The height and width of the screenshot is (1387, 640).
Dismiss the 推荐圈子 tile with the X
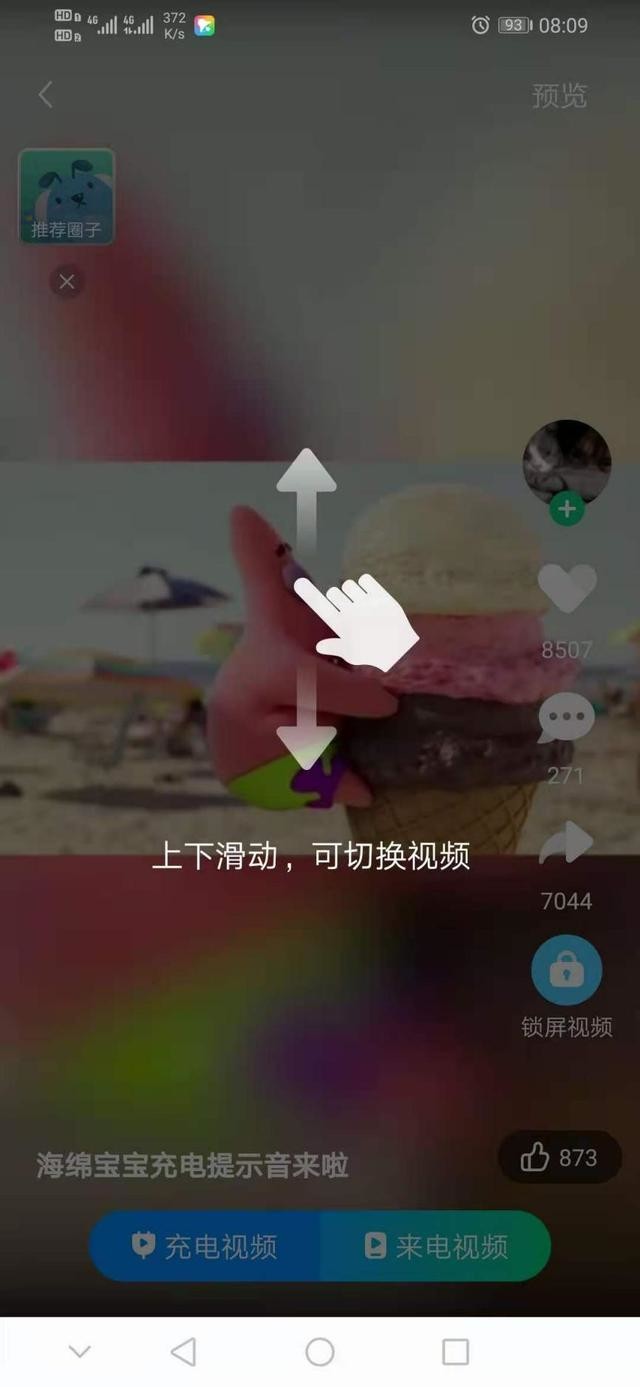tap(67, 282)
